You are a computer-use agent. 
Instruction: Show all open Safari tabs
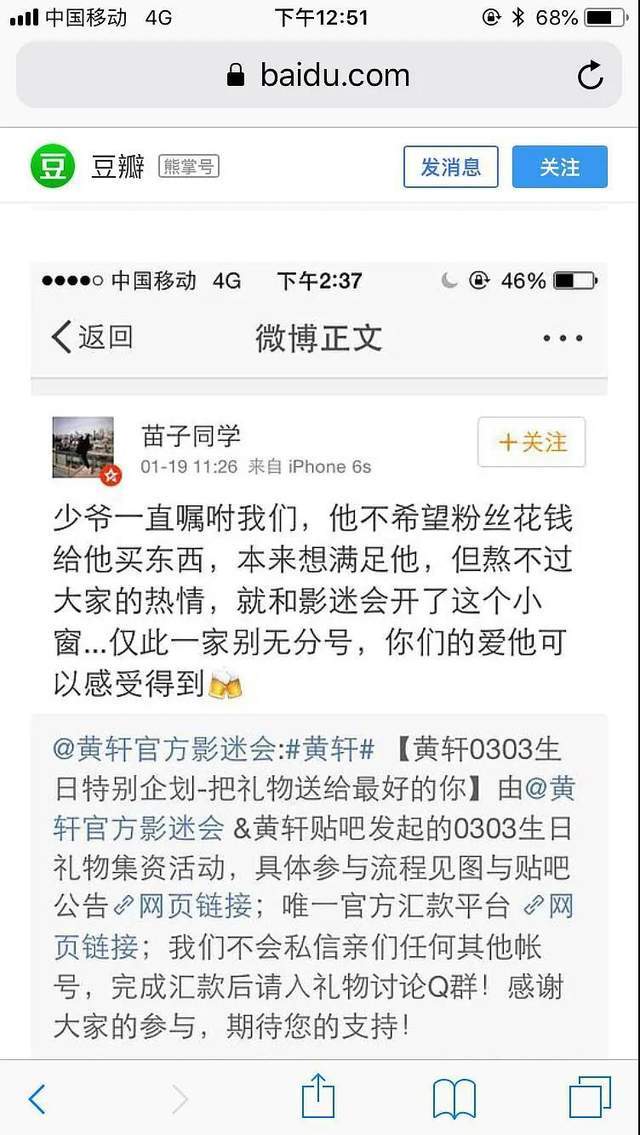590,1099
